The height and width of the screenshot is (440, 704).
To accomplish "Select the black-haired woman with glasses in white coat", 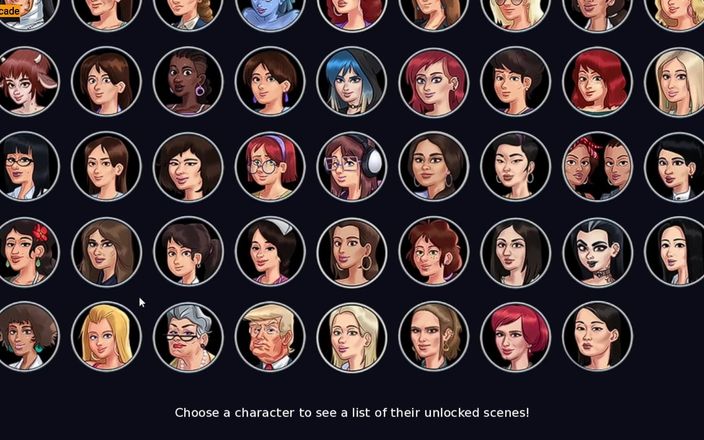I will coord(26,167).
